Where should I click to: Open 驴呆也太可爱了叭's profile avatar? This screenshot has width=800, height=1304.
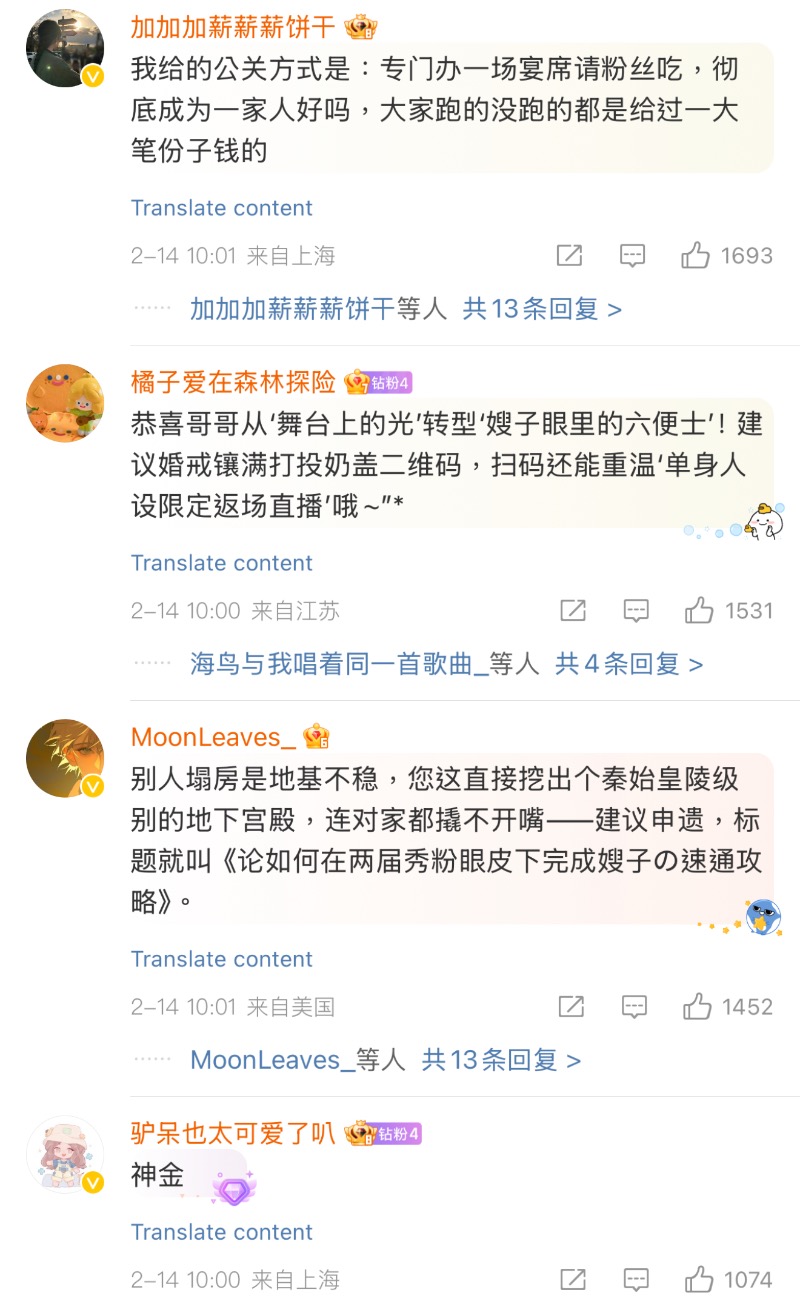[x=65, y=1155]
